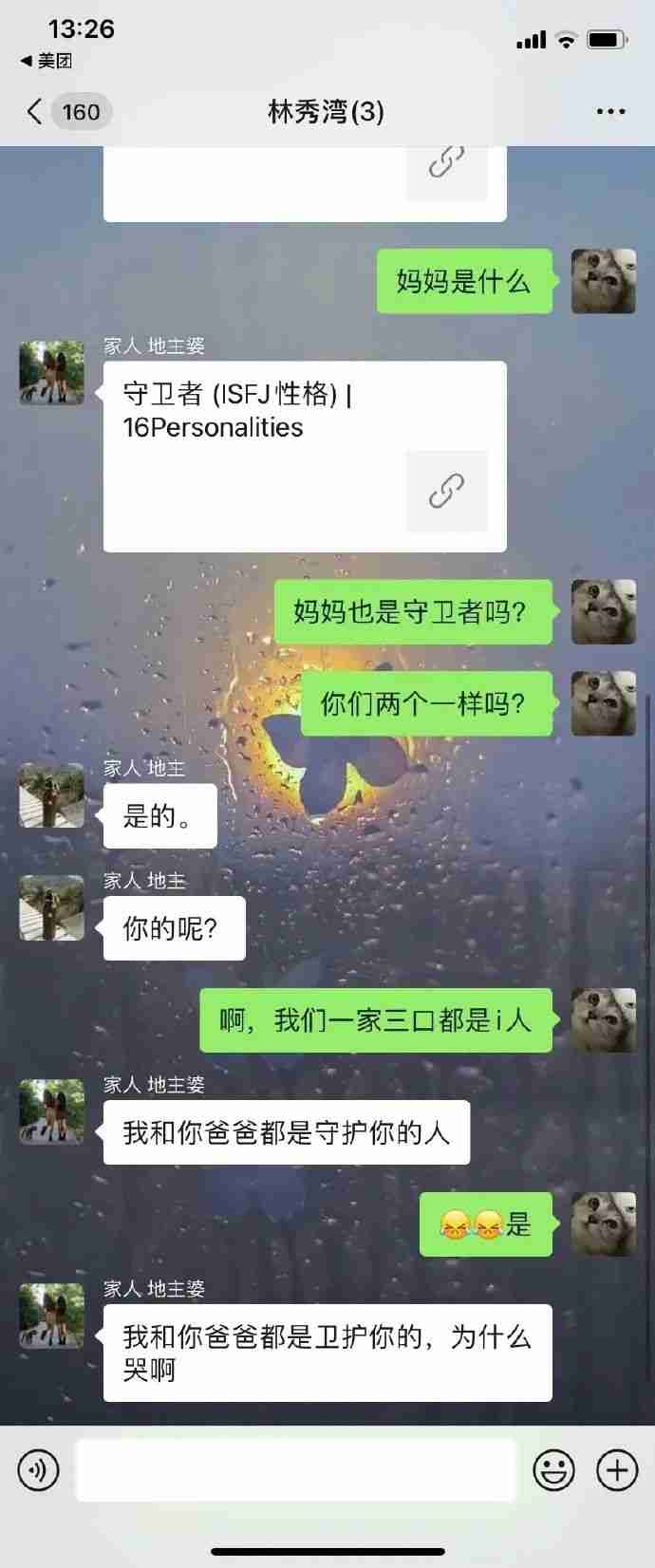Focus the message text field

coord(296,1470)
